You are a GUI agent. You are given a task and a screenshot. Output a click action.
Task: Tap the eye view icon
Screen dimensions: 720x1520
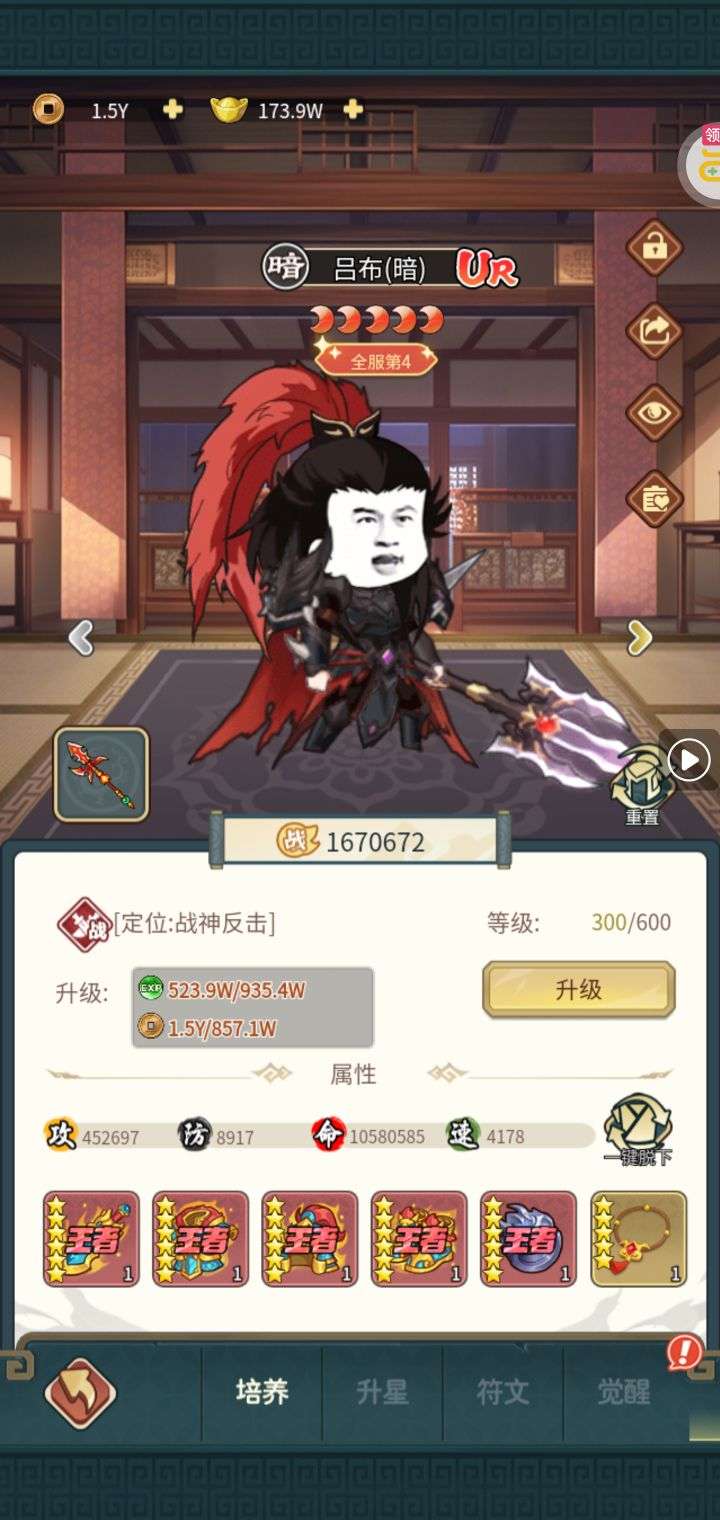click(x=654, y=414)
